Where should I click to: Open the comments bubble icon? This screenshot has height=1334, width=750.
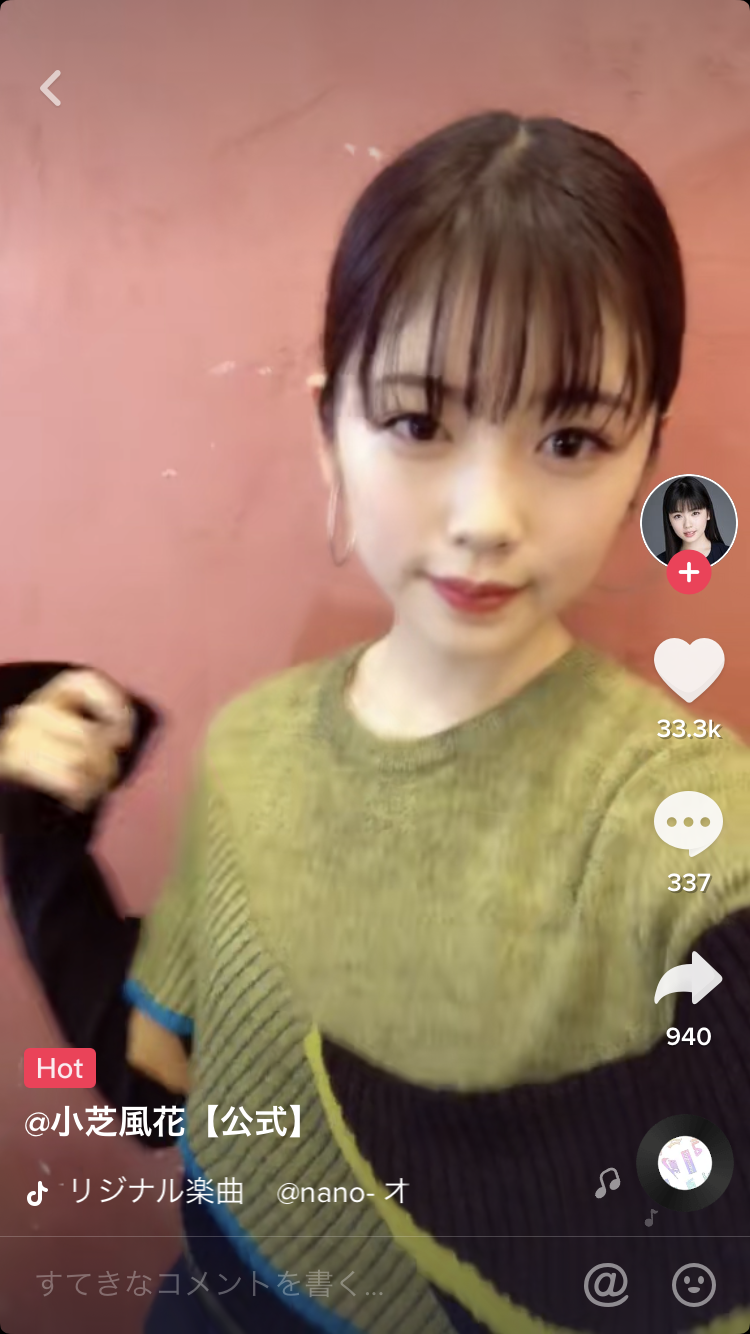pyautogui.click(x=688, y=824)
